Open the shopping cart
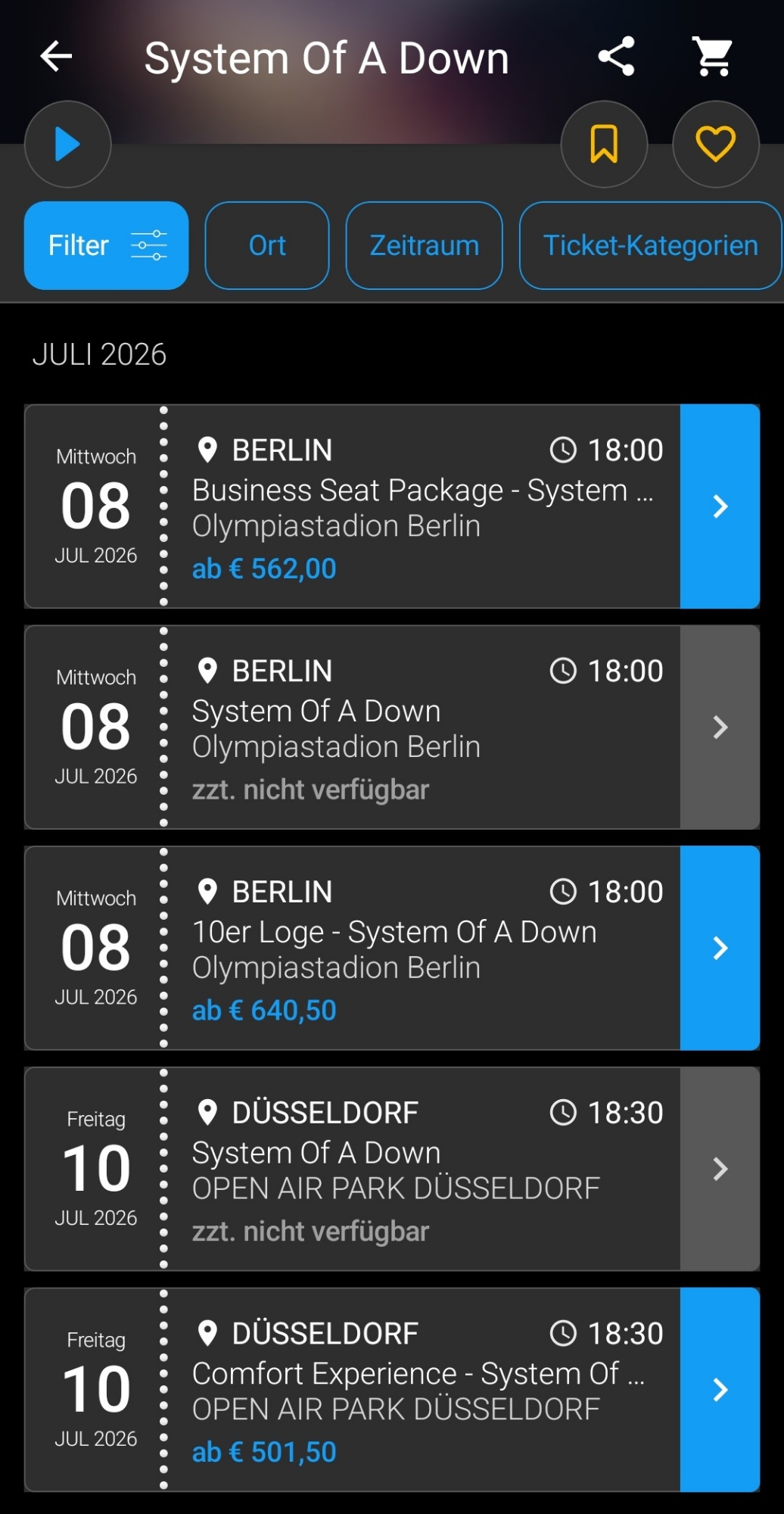This screenshot has width=784, height=1514. point(712,56)
